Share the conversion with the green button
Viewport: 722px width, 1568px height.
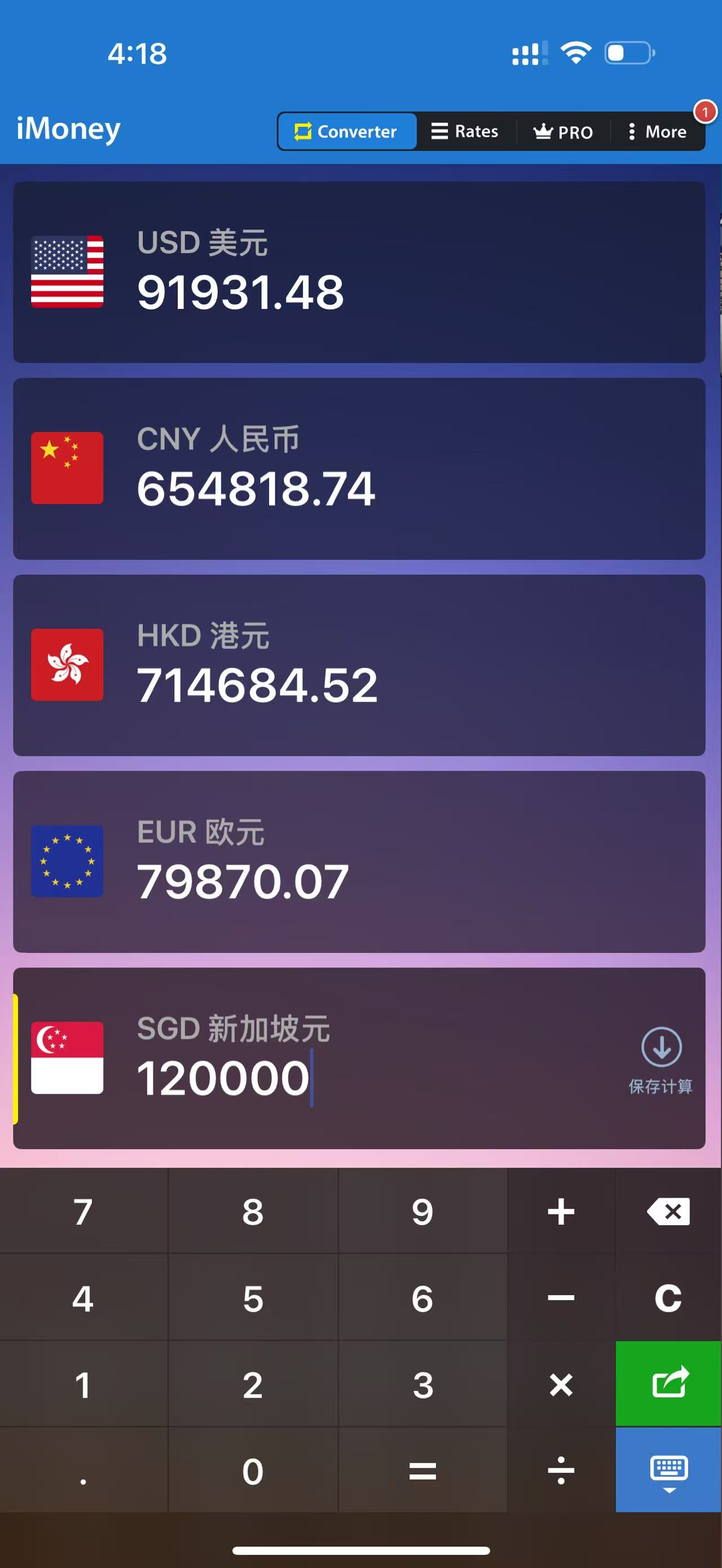point(668,1383)
